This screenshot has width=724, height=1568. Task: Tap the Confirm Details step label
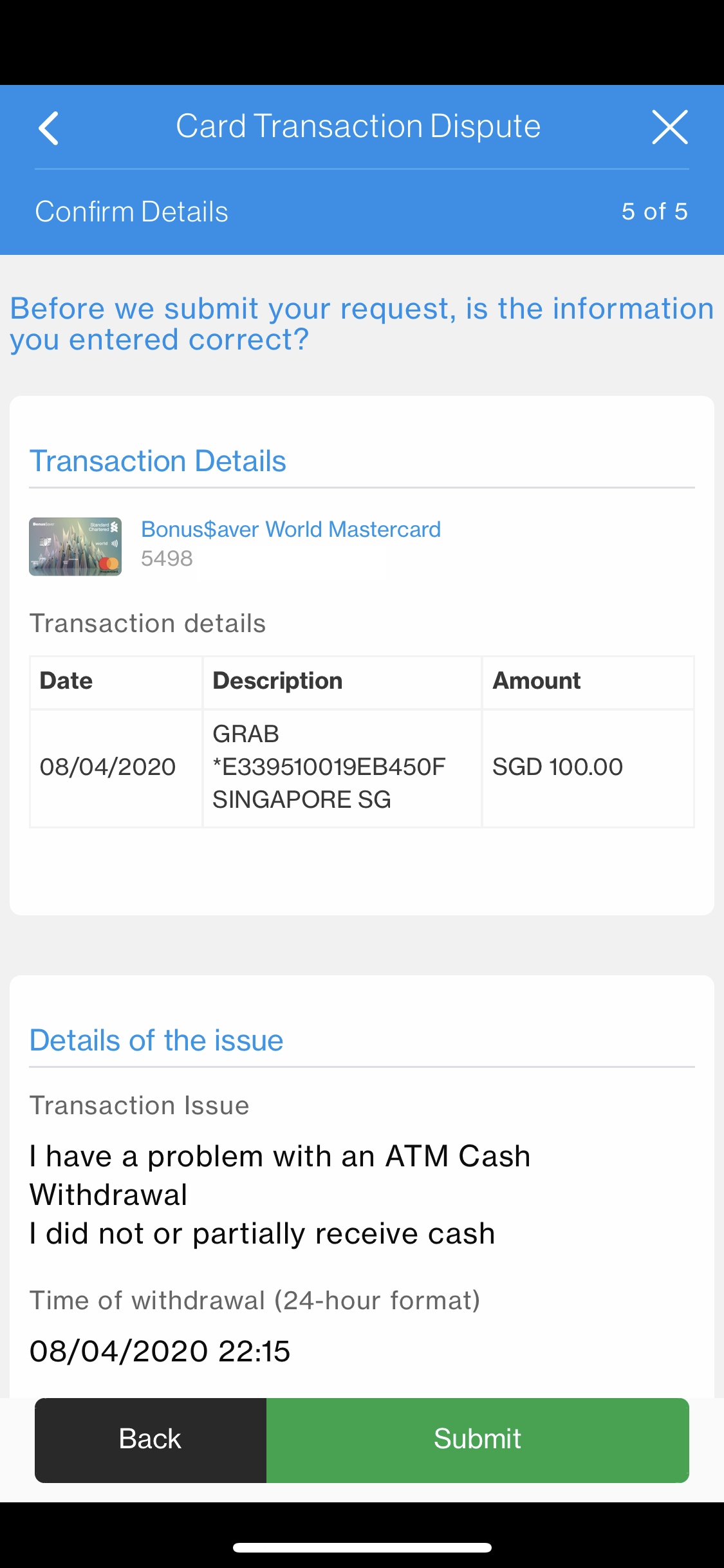point(133,210)
